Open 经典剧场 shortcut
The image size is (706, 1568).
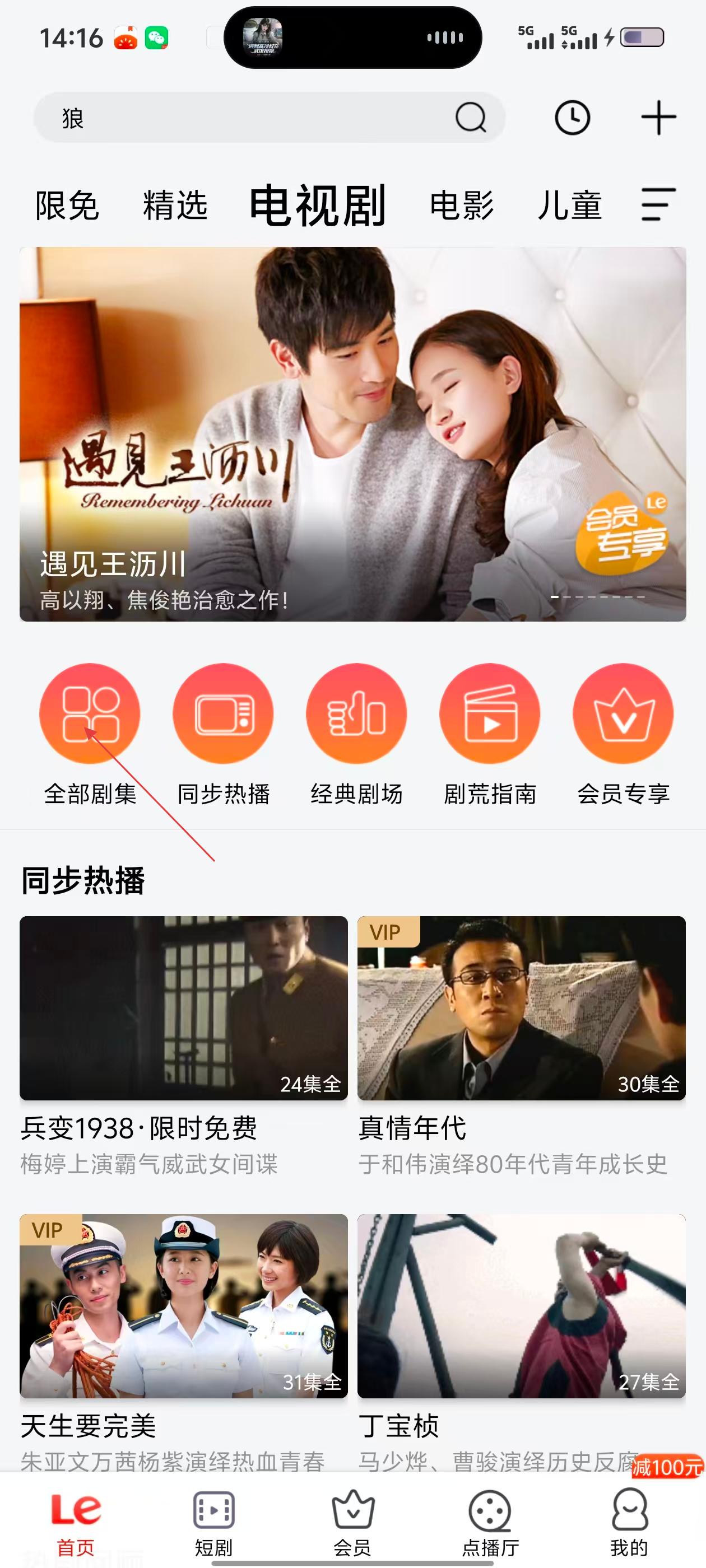356,713
